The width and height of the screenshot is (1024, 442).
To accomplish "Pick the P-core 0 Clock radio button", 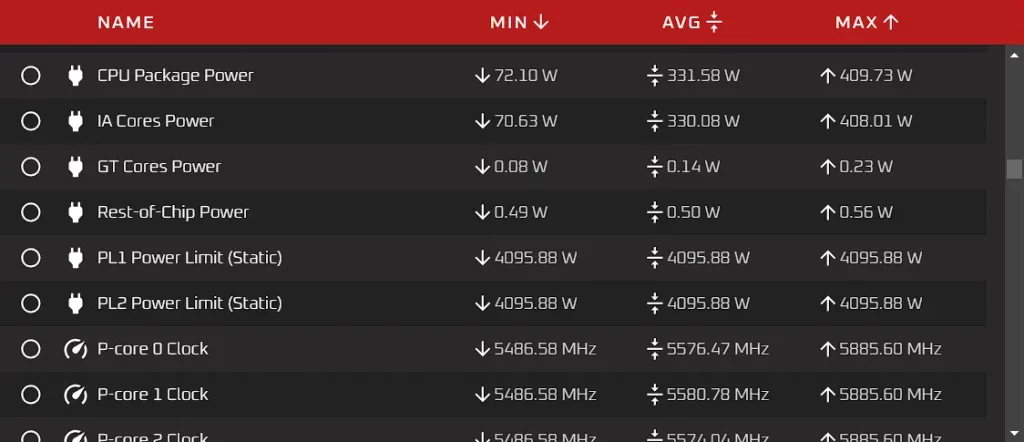I will tap(31, 349).
